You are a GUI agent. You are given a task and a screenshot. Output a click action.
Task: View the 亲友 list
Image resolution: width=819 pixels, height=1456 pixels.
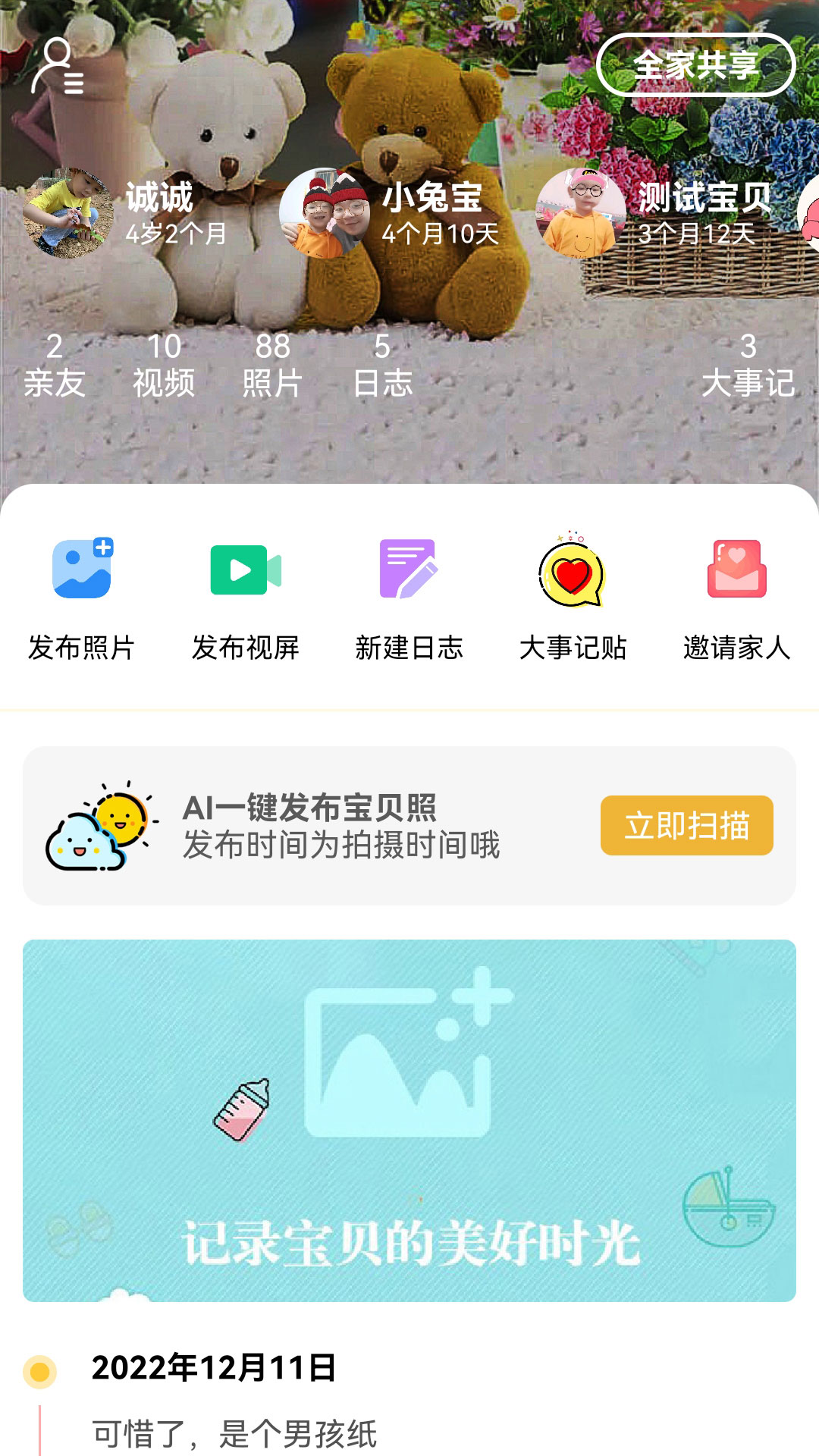pos(54,366)
